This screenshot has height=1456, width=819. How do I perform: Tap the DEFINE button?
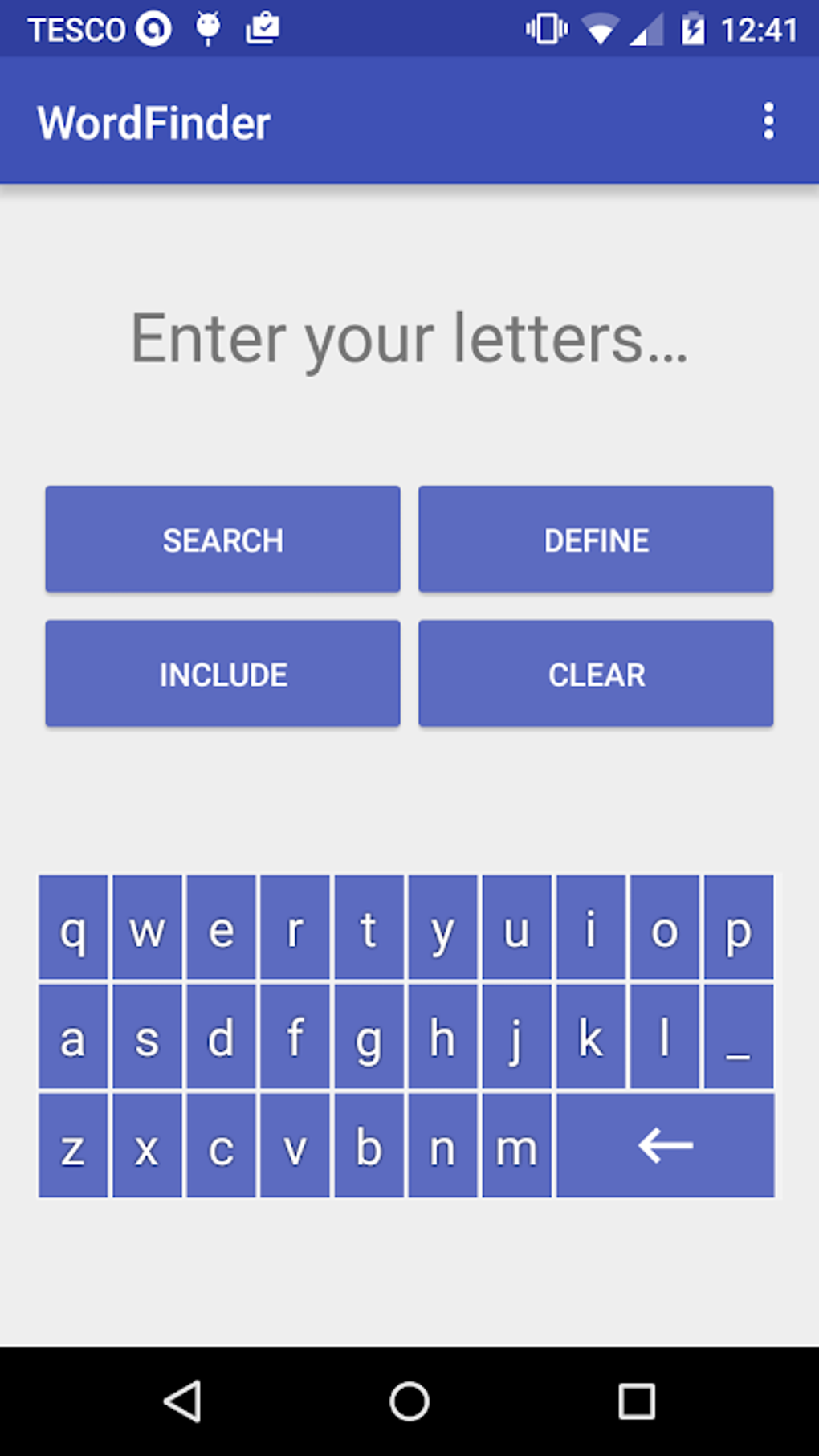point(596,540)
